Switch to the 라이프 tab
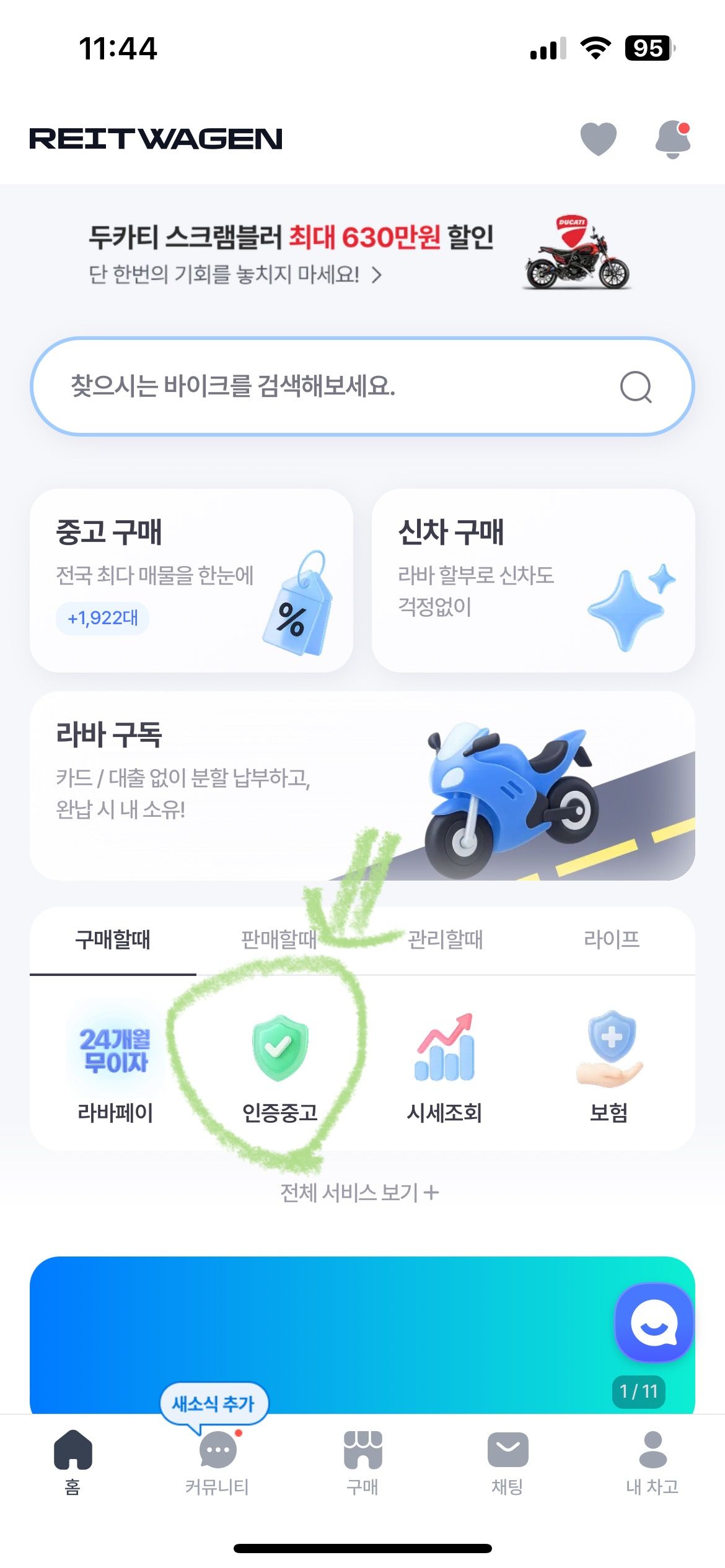This screenshot has height=1568, width=725. (x=611, y=939)
